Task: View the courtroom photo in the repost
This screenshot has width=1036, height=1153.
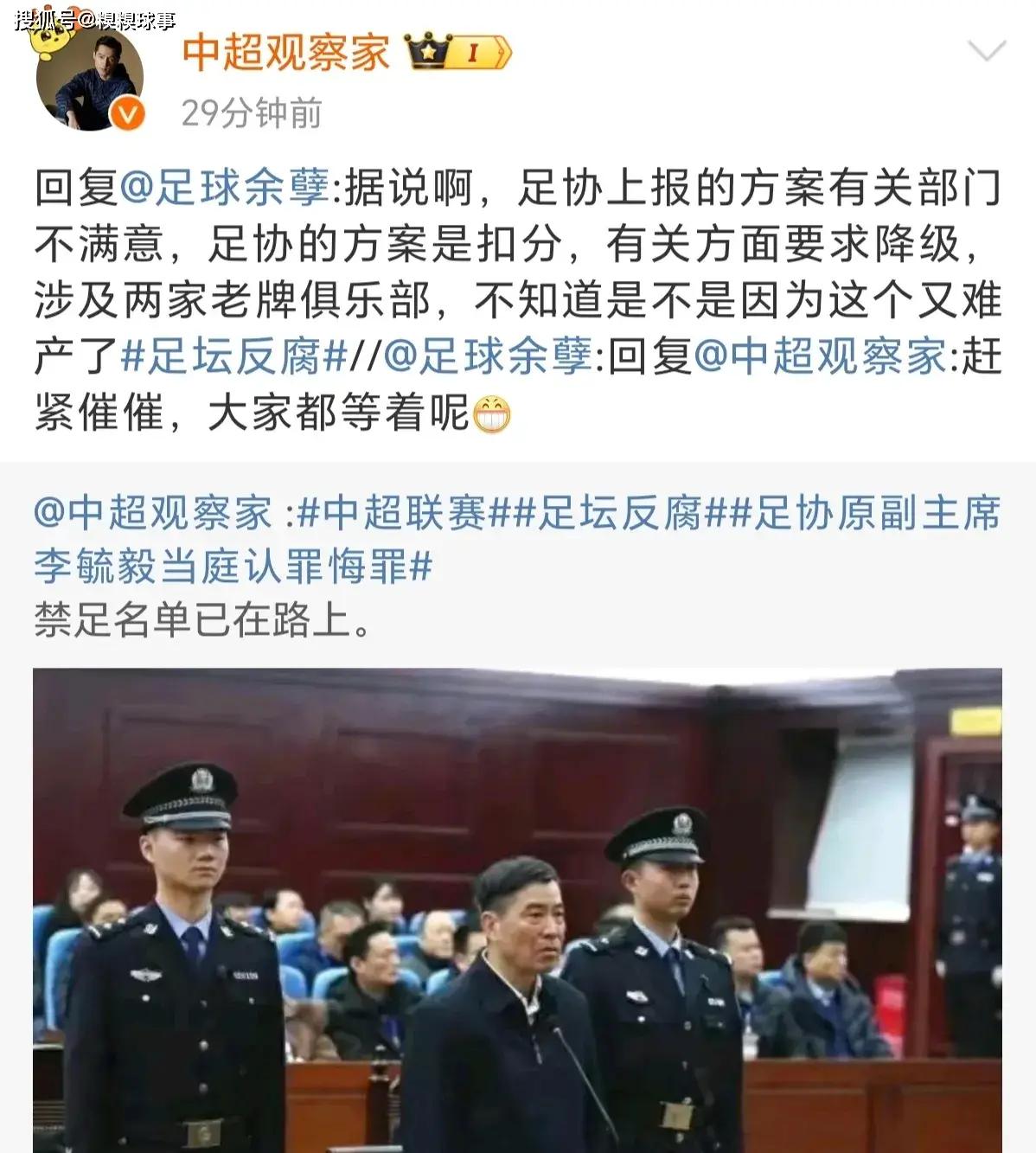Action: click(x=517, y=910)
